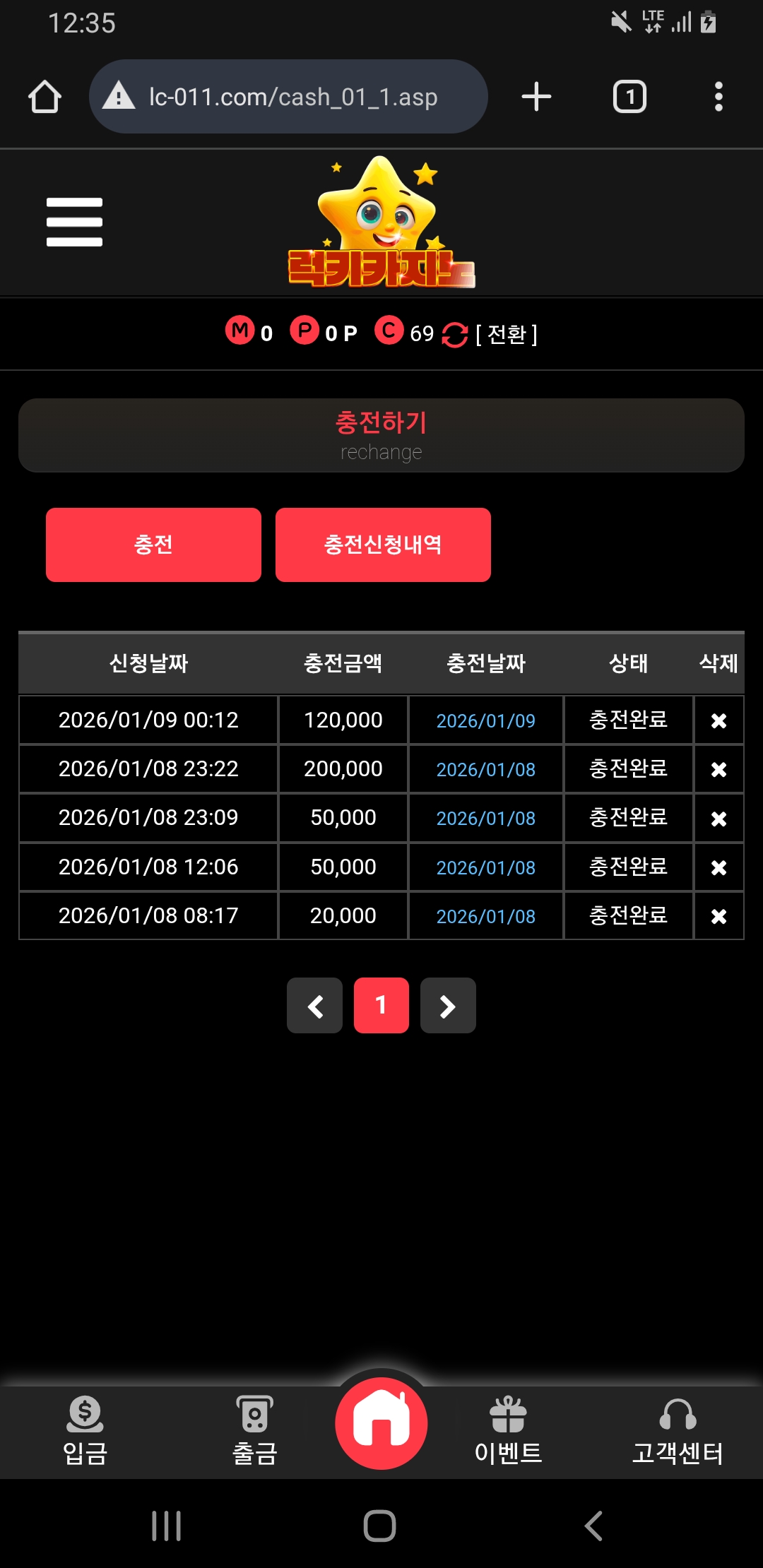Screen dimensions: 763x1568
Task: Tap the system back button
Action: (x=593, y=1526)
